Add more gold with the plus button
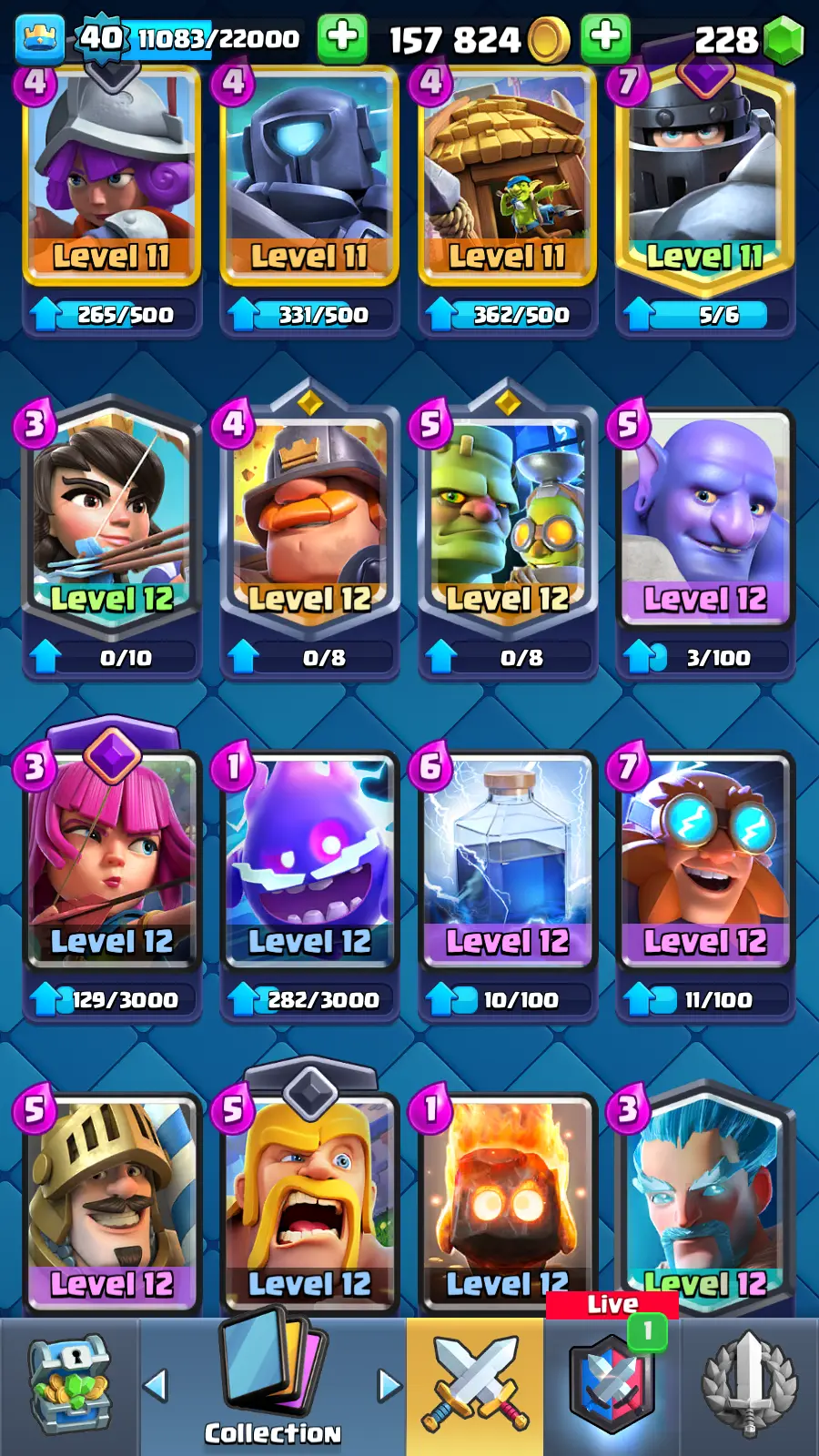The width and height of the screenshot is (819, 1456). pyautogui.click(x=605, y=38)
